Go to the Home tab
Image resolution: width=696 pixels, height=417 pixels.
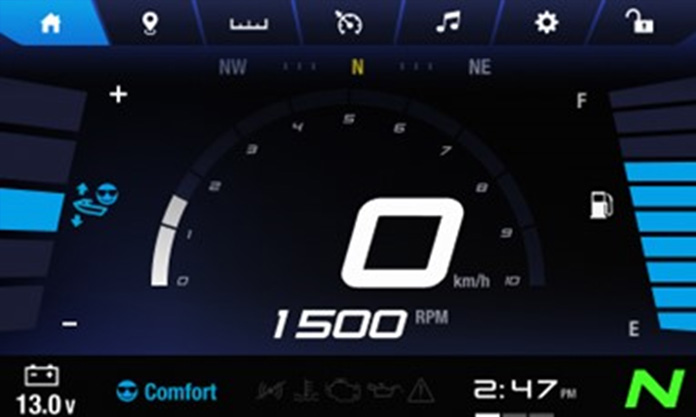(x=50, y=22)
